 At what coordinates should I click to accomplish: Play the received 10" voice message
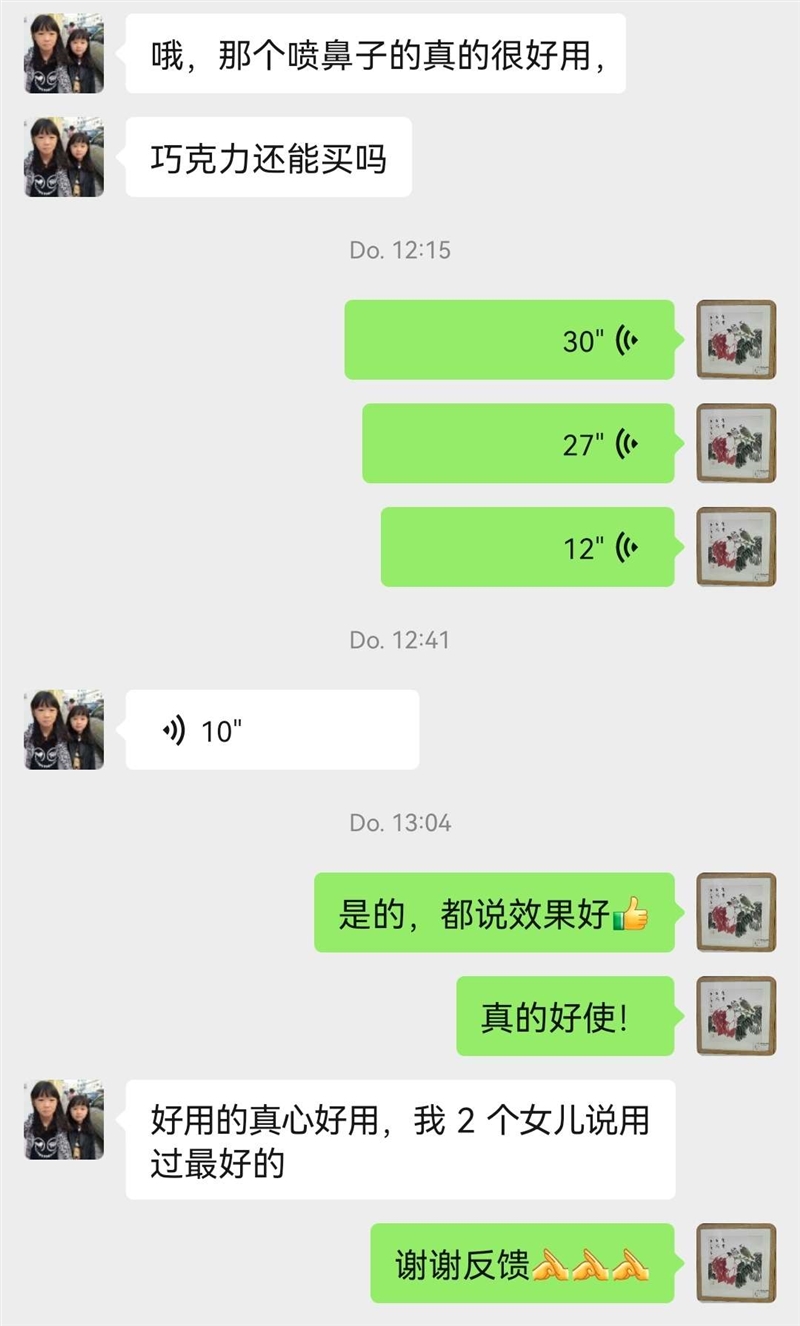tap(271, 730)
